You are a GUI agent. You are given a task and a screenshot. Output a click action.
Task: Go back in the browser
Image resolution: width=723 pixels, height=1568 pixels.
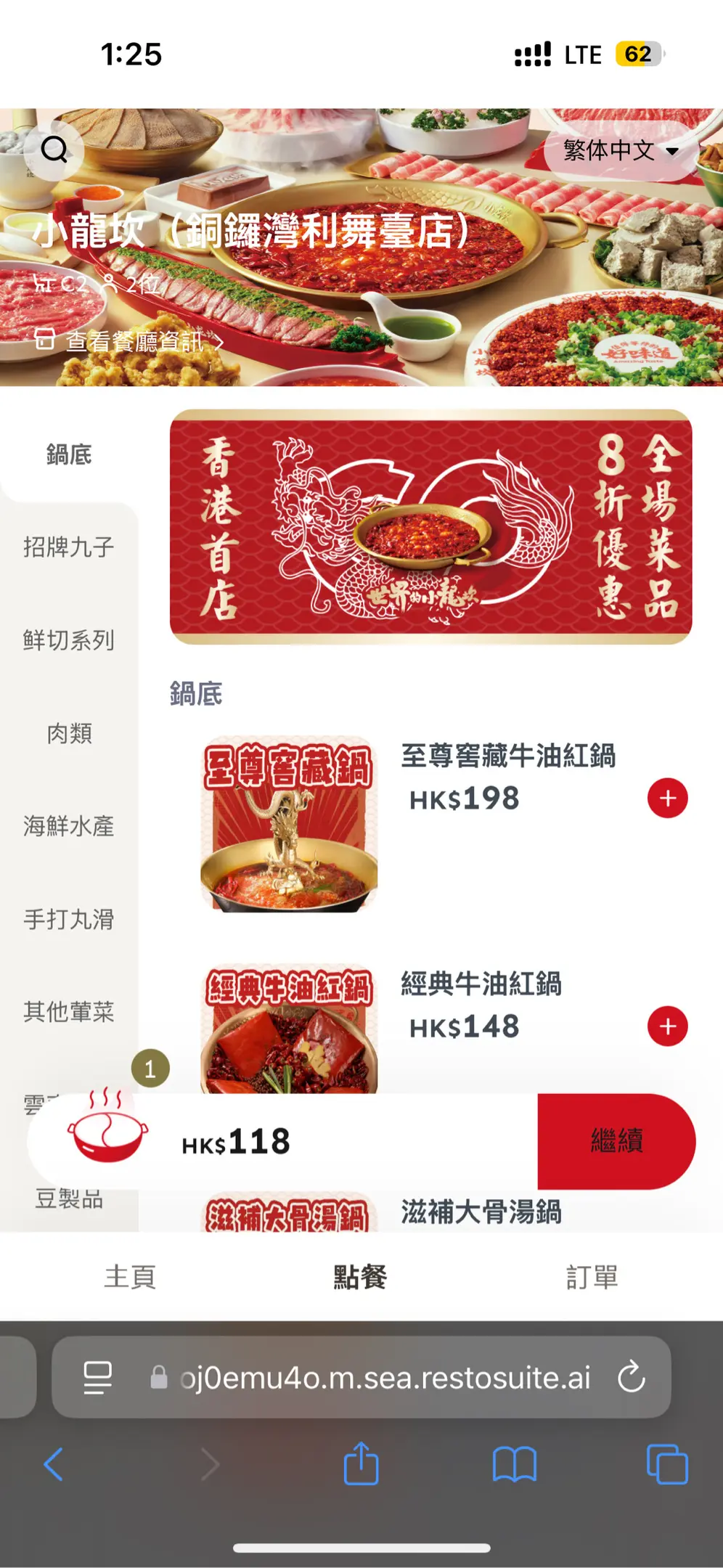tap(54, 1464)
